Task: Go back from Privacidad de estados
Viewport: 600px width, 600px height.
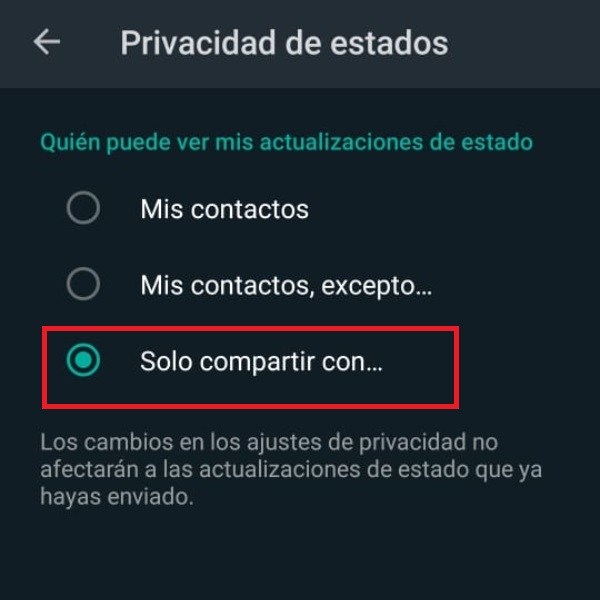Action: pos(47,42)
